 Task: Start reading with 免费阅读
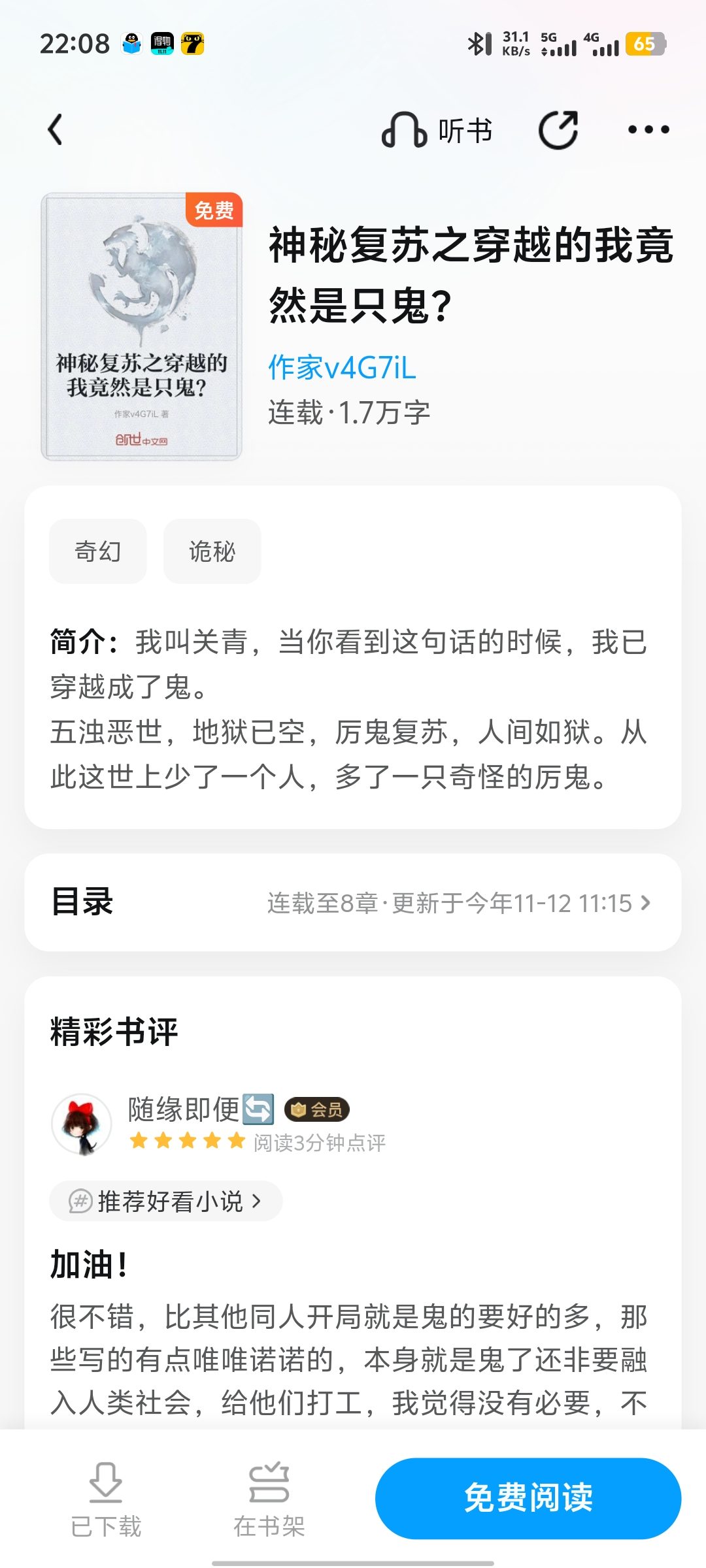(528, 1497)
